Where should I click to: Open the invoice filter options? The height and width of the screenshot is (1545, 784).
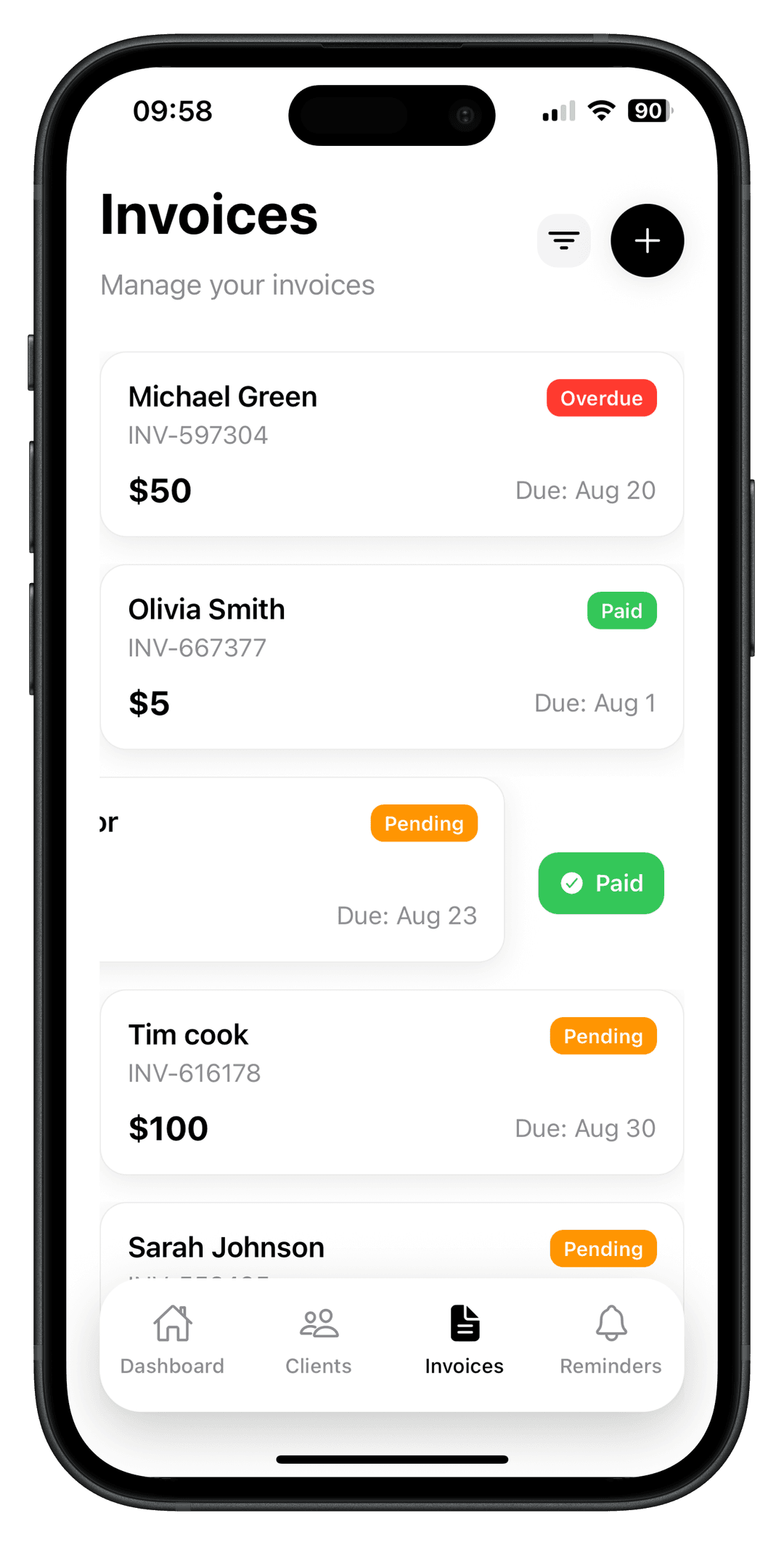tap(563, 240)
